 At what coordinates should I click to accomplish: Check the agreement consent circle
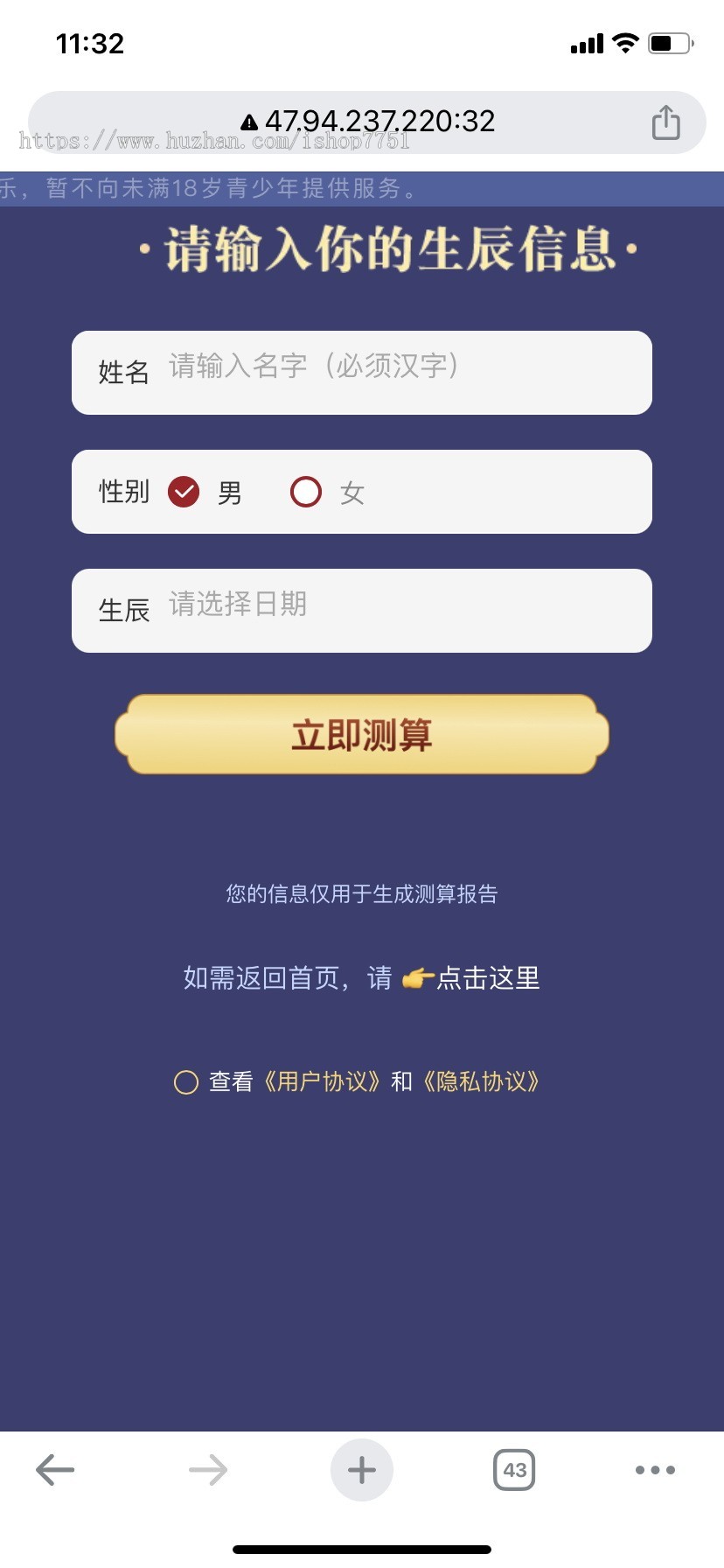(185, 1082)
